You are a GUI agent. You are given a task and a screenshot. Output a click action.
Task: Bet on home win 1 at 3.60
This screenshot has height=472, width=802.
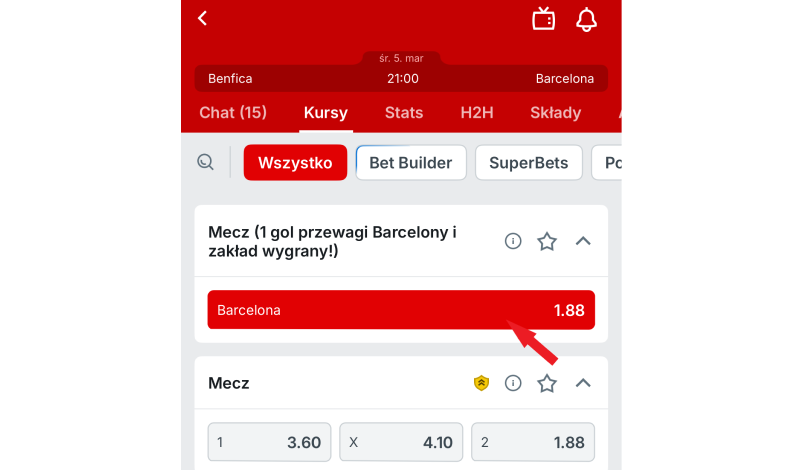click(269, 442)
